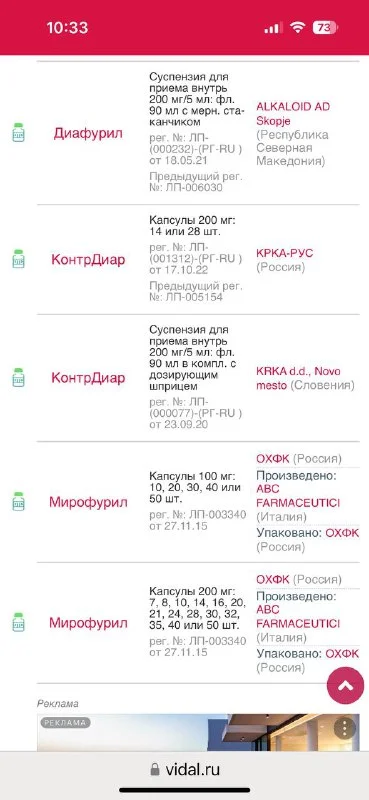Open KRKA d.d., Novo mesto company page
Image resolution: width=369 pixels, height=800 pixels.
[298, 378]
